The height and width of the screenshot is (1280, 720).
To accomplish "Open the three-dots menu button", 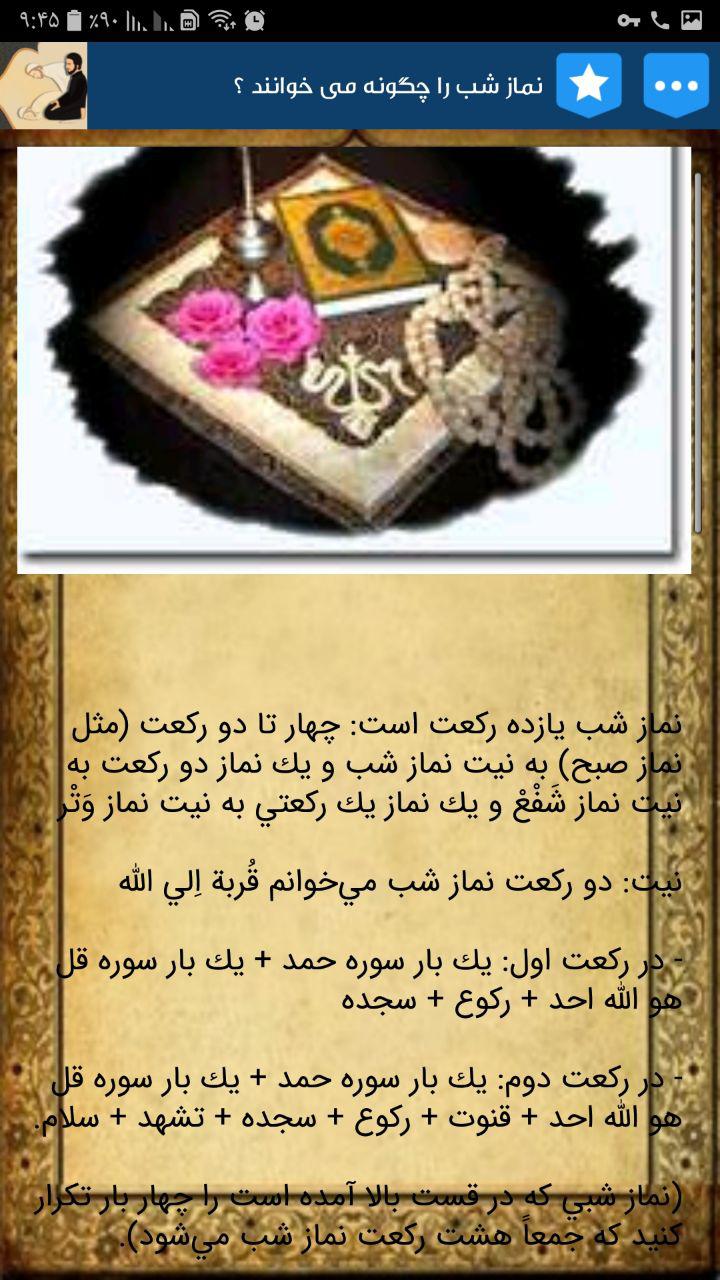I will click(676, 85).
